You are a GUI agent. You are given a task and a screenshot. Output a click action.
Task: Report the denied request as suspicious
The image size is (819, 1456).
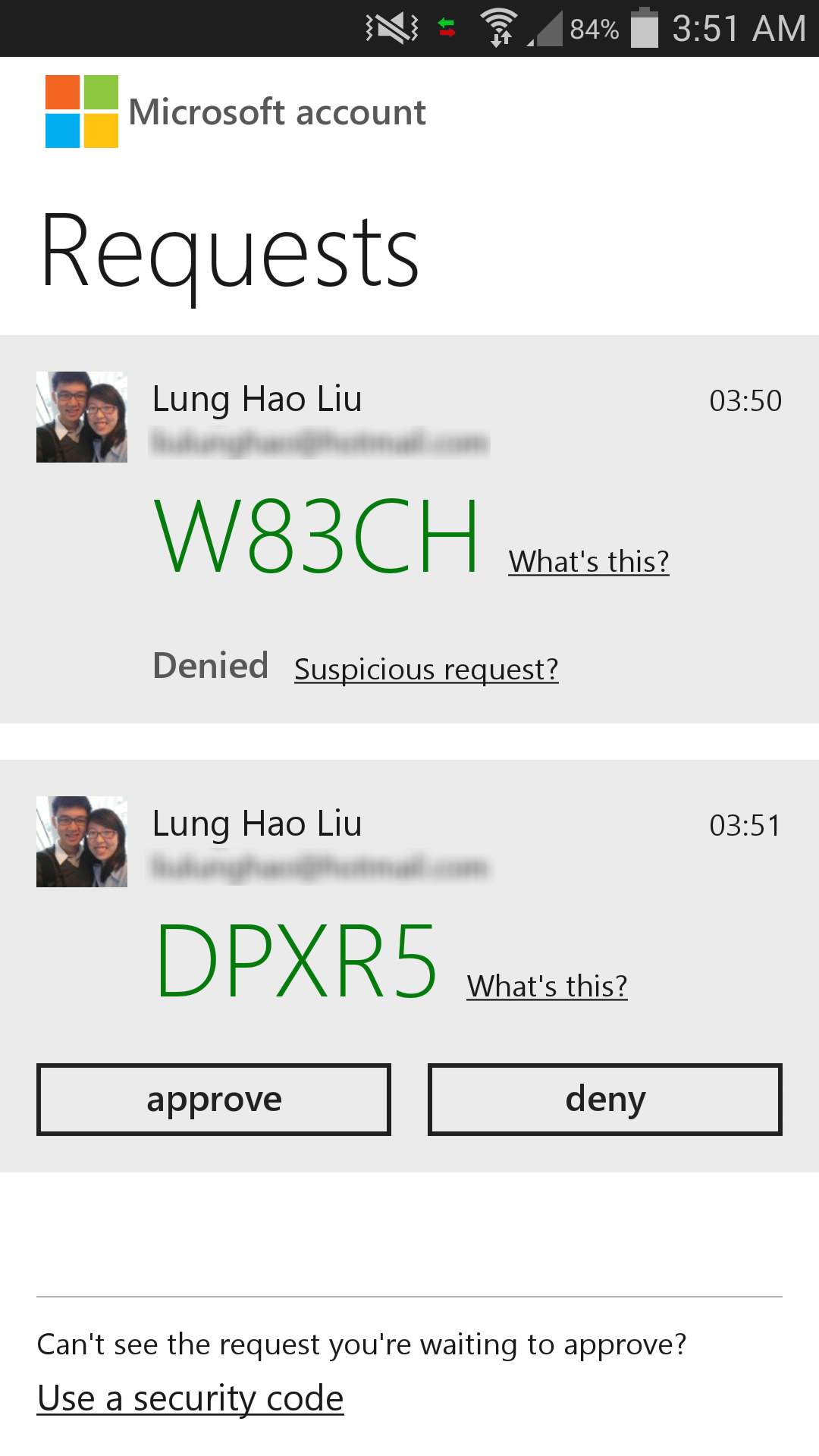[426, 670]
